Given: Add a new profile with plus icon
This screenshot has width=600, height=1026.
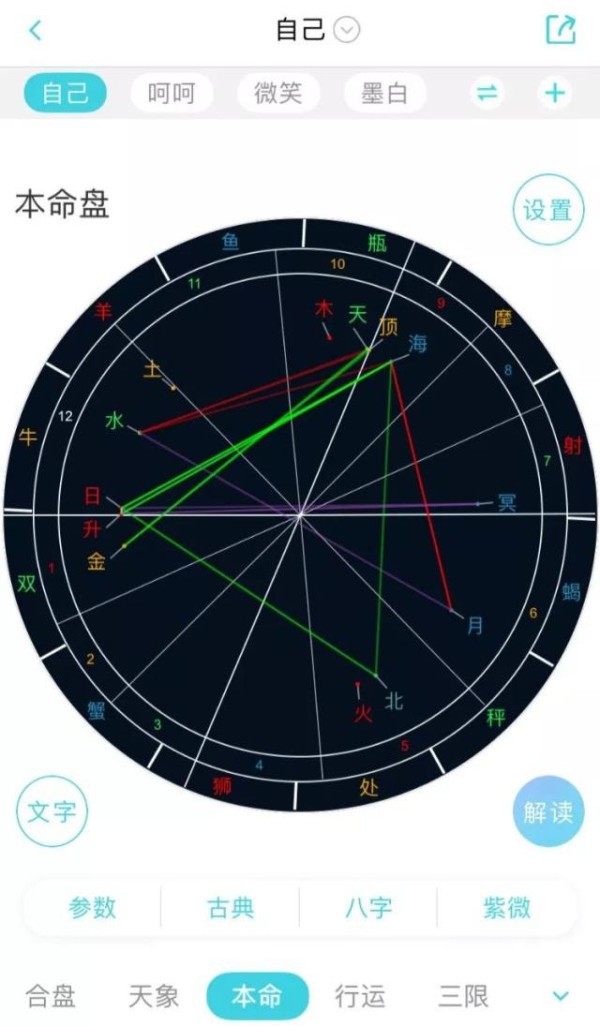Looking at the screenshot, I should point(555,93).
